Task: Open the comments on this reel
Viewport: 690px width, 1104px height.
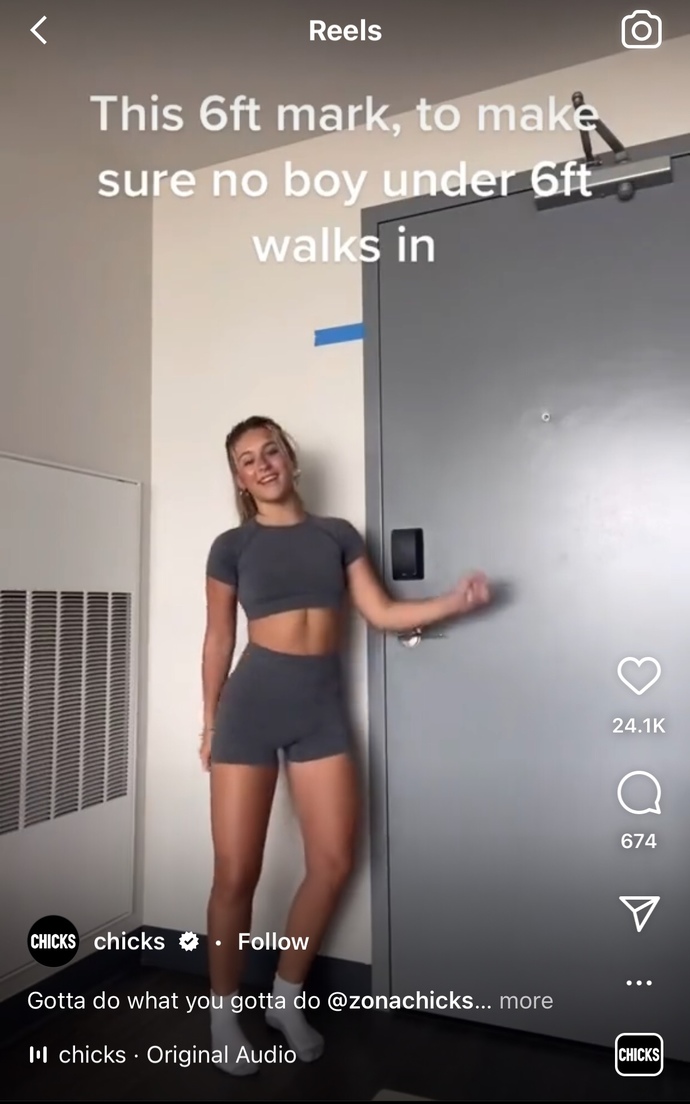Action: click(x=639, y=794)
